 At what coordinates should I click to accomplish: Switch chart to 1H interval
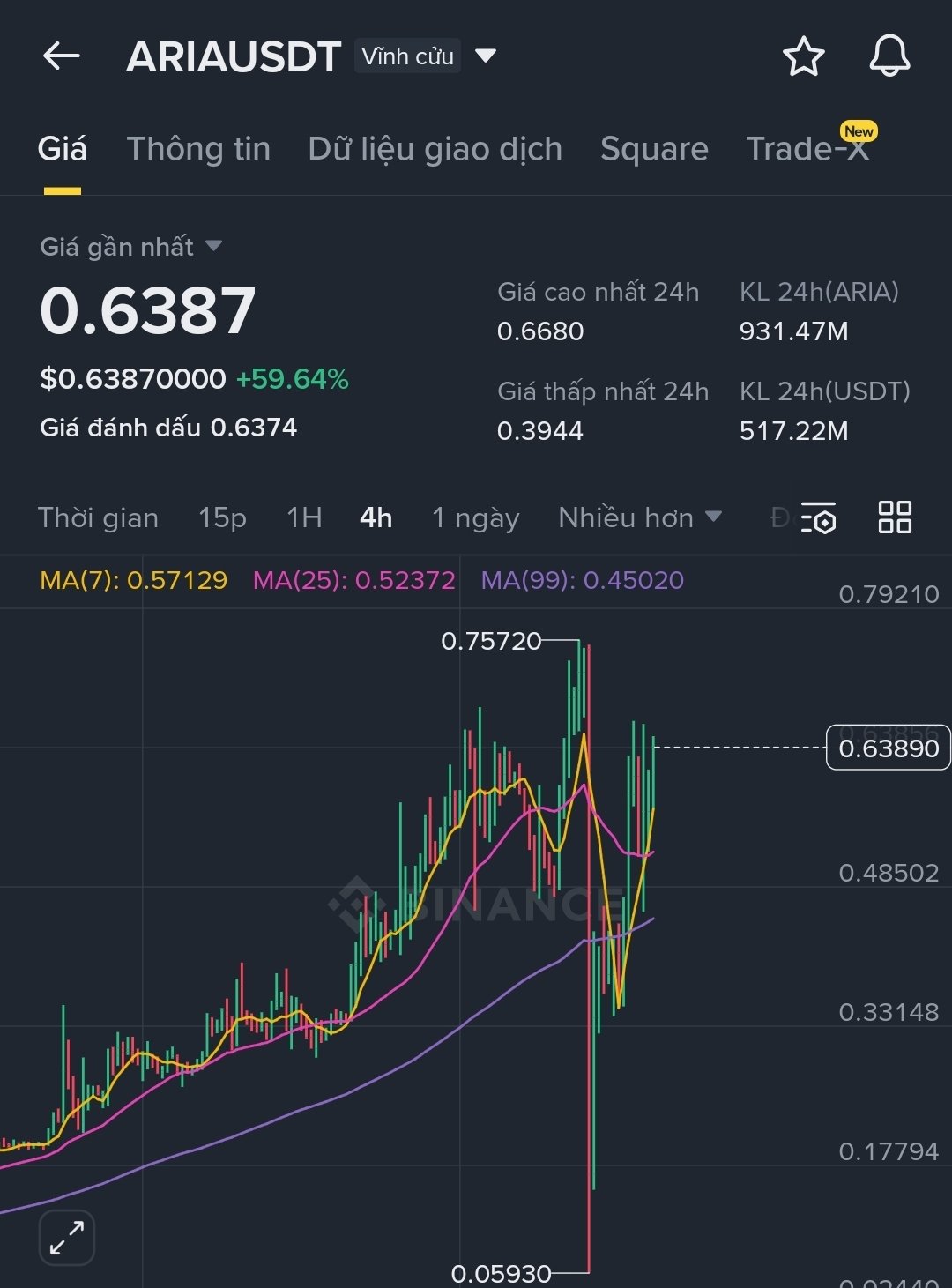coord(304,517)
